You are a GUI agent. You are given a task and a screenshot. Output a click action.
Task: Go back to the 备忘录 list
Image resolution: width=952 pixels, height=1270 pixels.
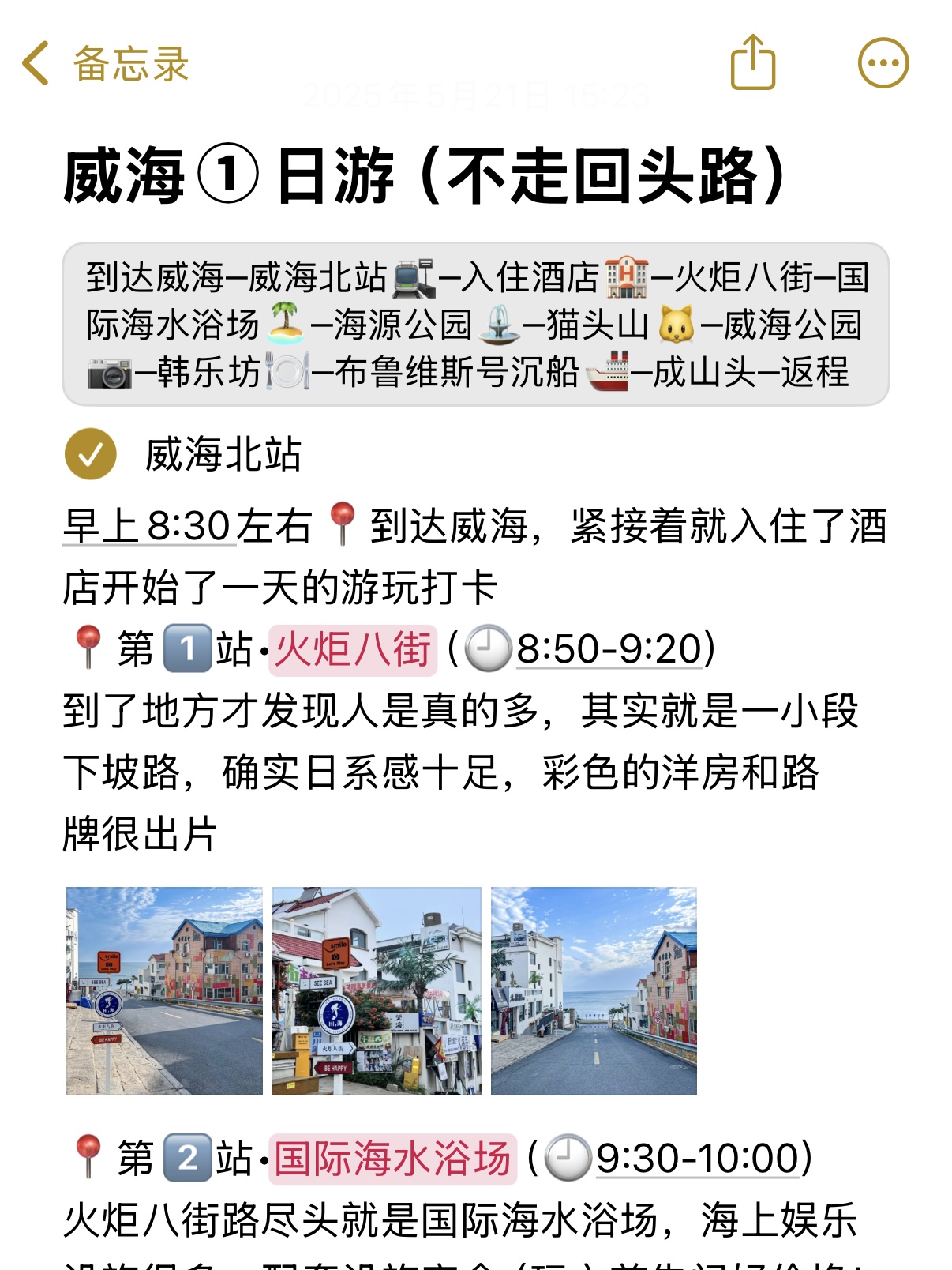104,64
